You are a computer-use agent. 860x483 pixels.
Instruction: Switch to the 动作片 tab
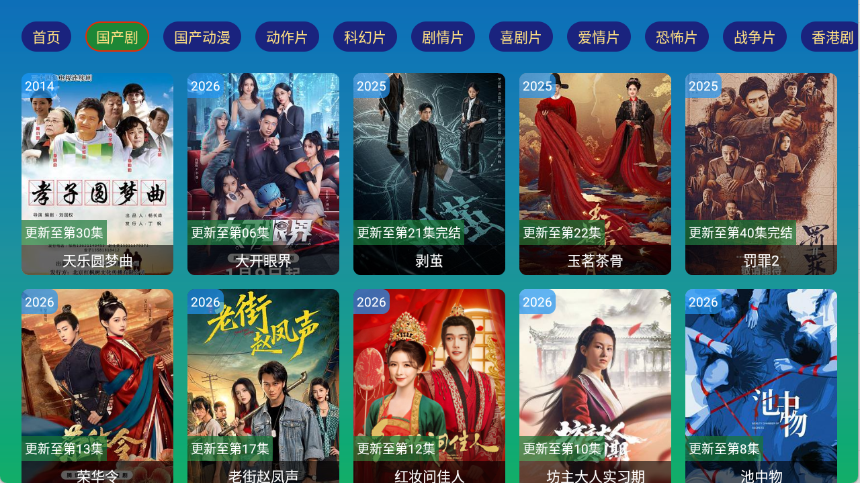(x=287, y=37)
